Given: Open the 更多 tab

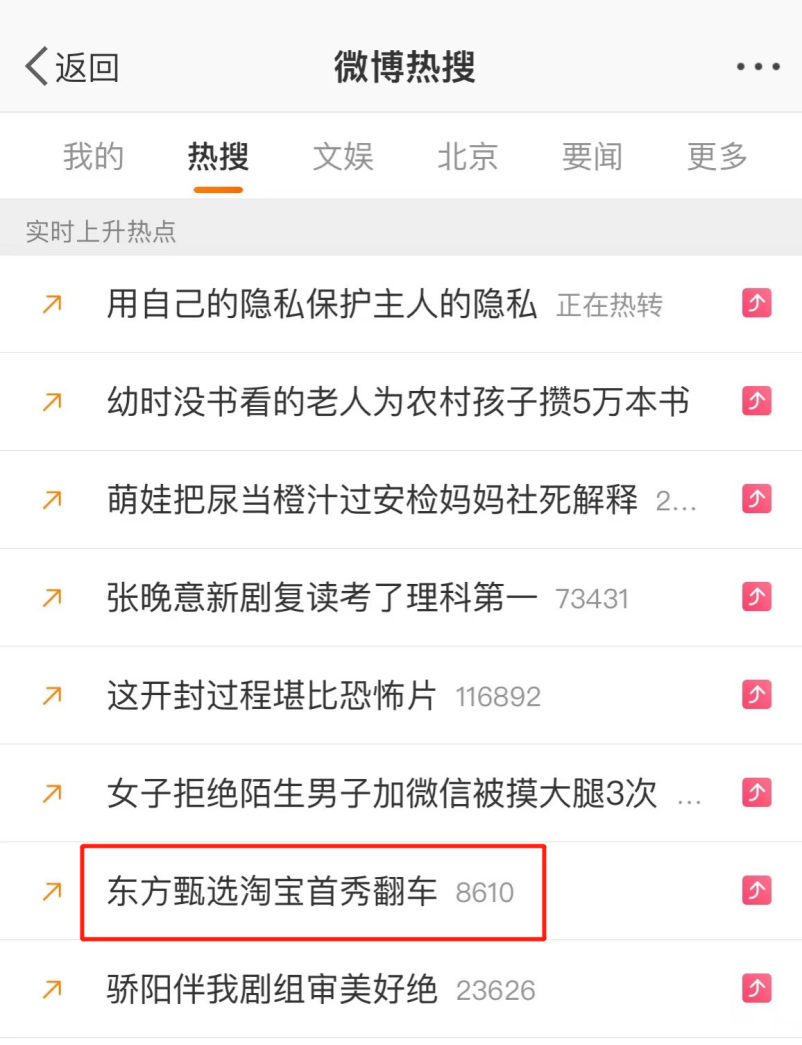Looking at the screenshot, I should [717, 157].
